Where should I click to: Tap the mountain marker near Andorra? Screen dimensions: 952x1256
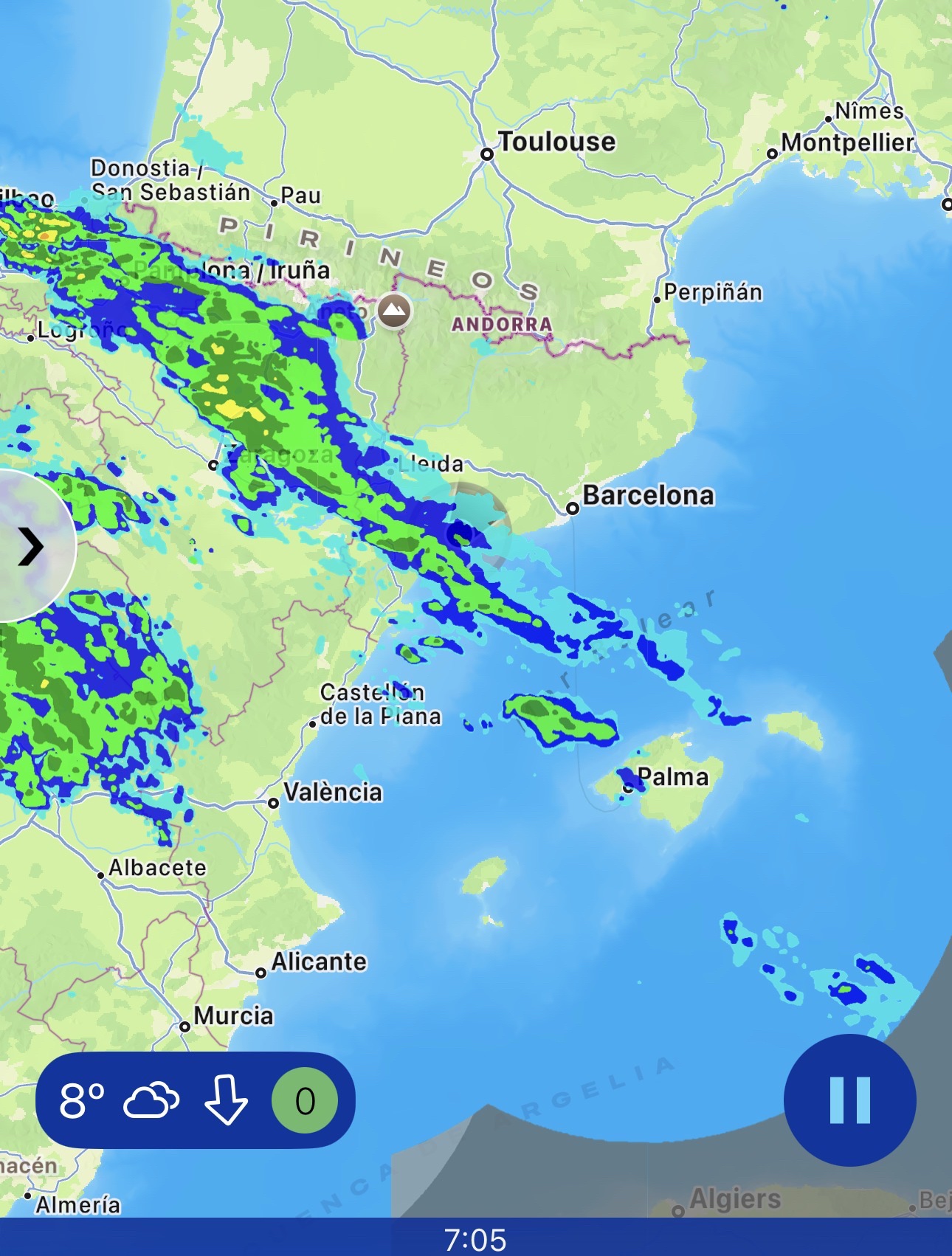point(394,311)
